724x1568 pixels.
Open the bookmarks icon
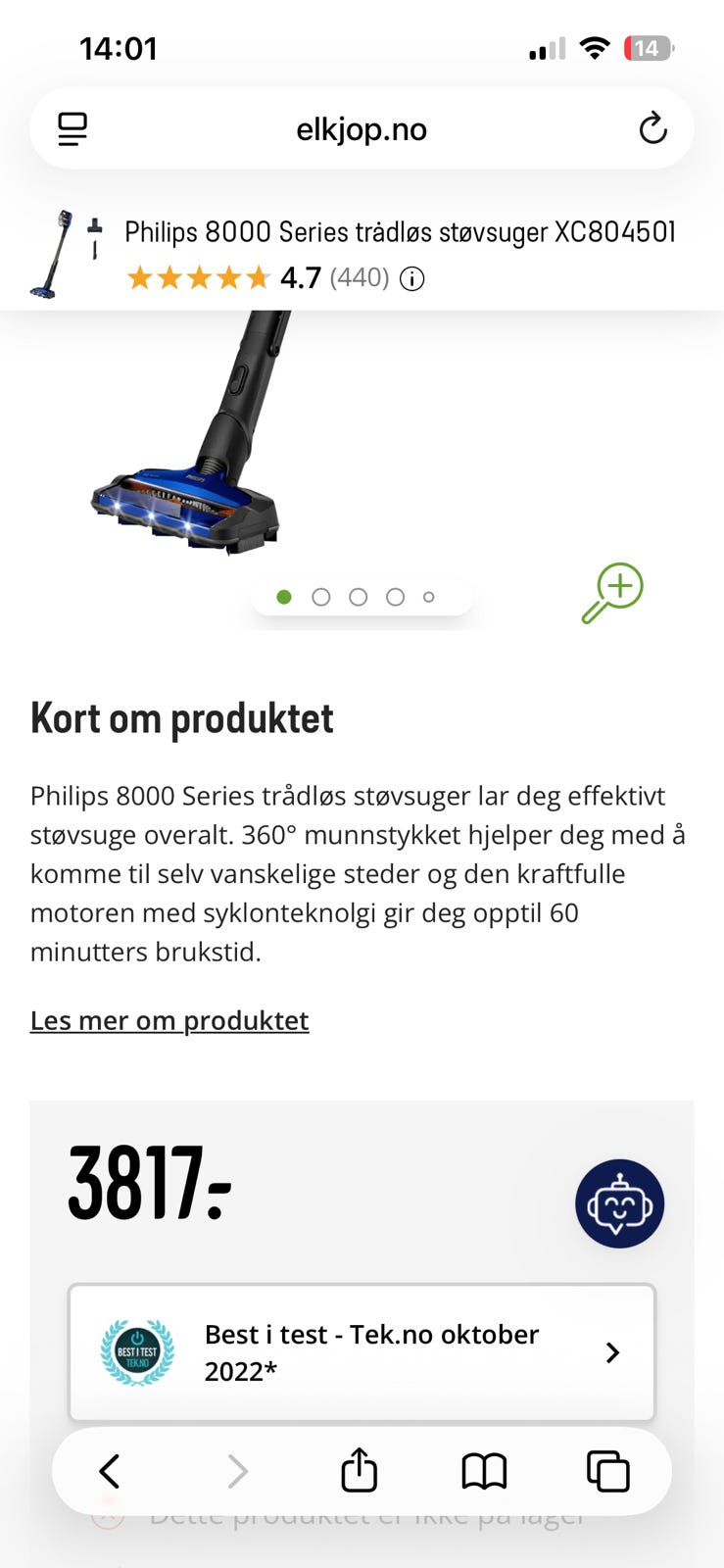[484, 1469]
